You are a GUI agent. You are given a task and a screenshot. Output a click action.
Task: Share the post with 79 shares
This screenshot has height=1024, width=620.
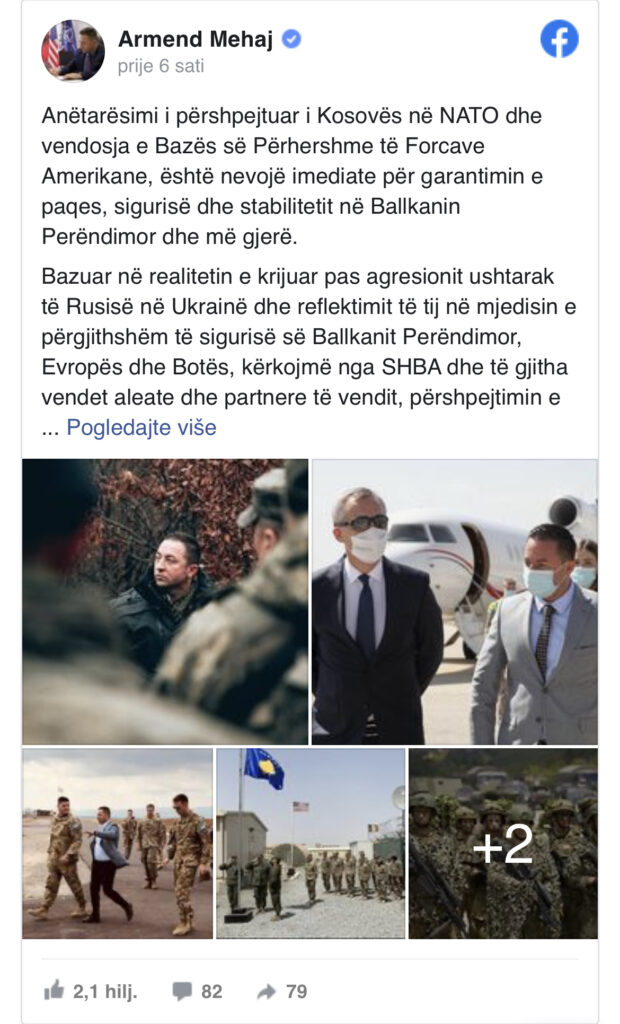click(282, 991)
